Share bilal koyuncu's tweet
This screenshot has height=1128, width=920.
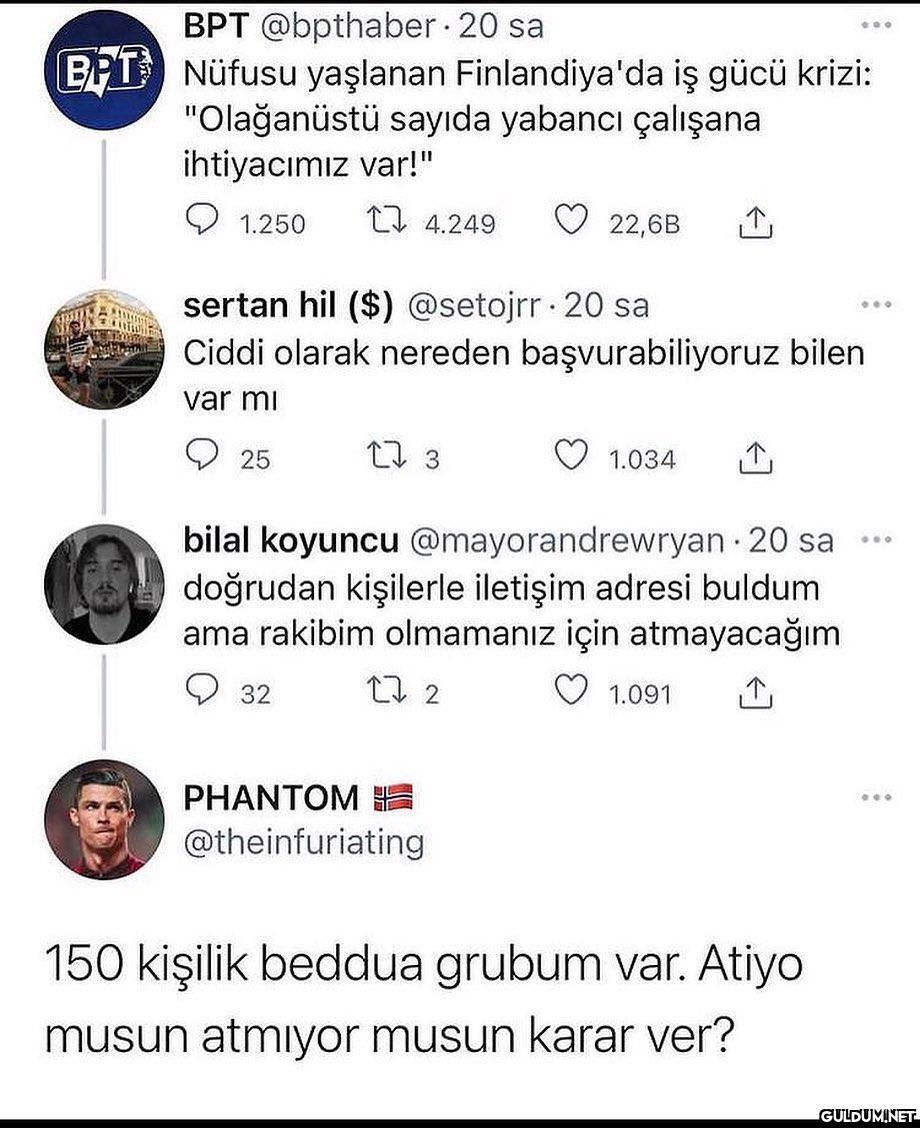(x=756, y=692)
